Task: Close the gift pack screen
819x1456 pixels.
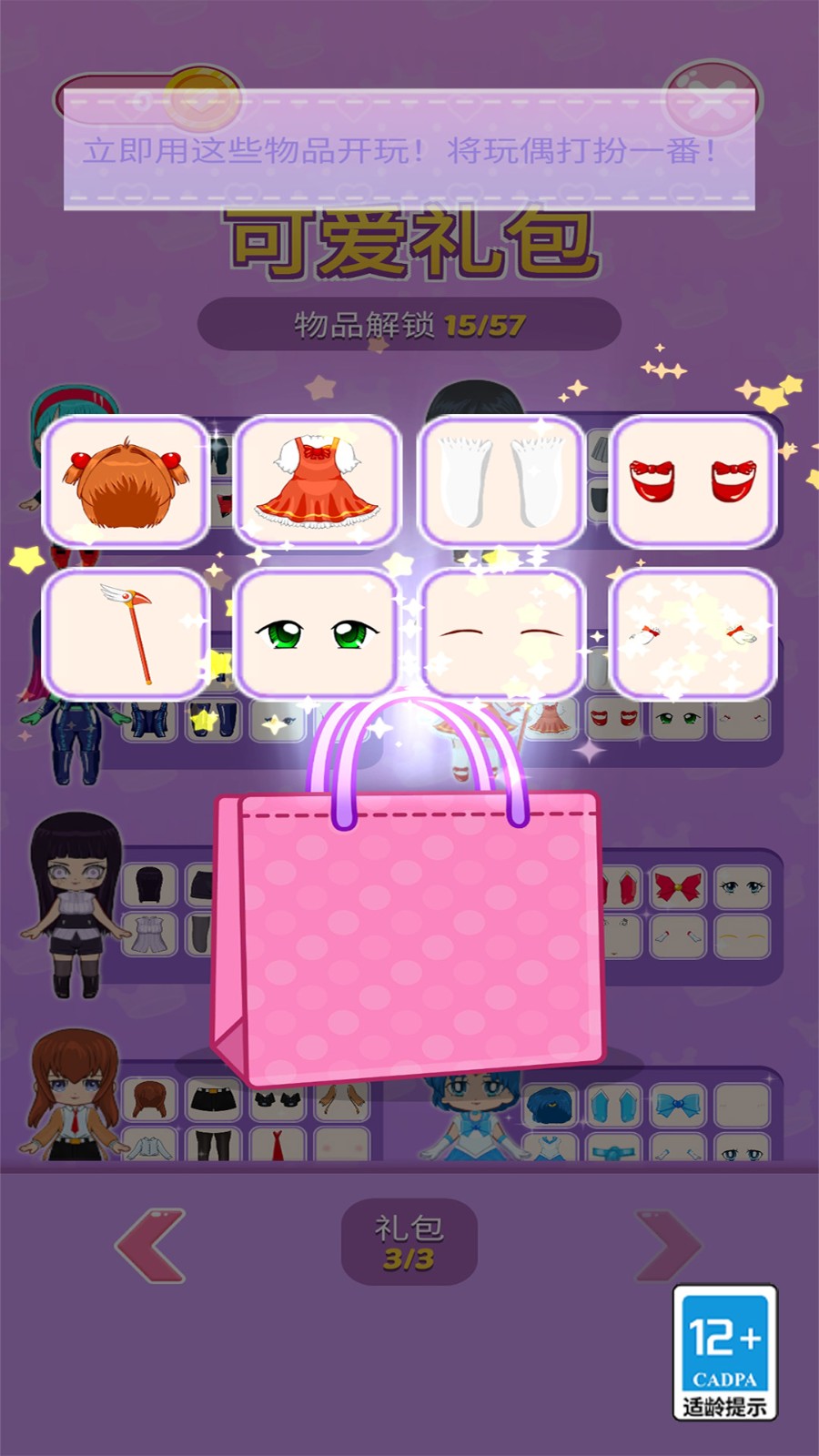Action: [712, 98]
